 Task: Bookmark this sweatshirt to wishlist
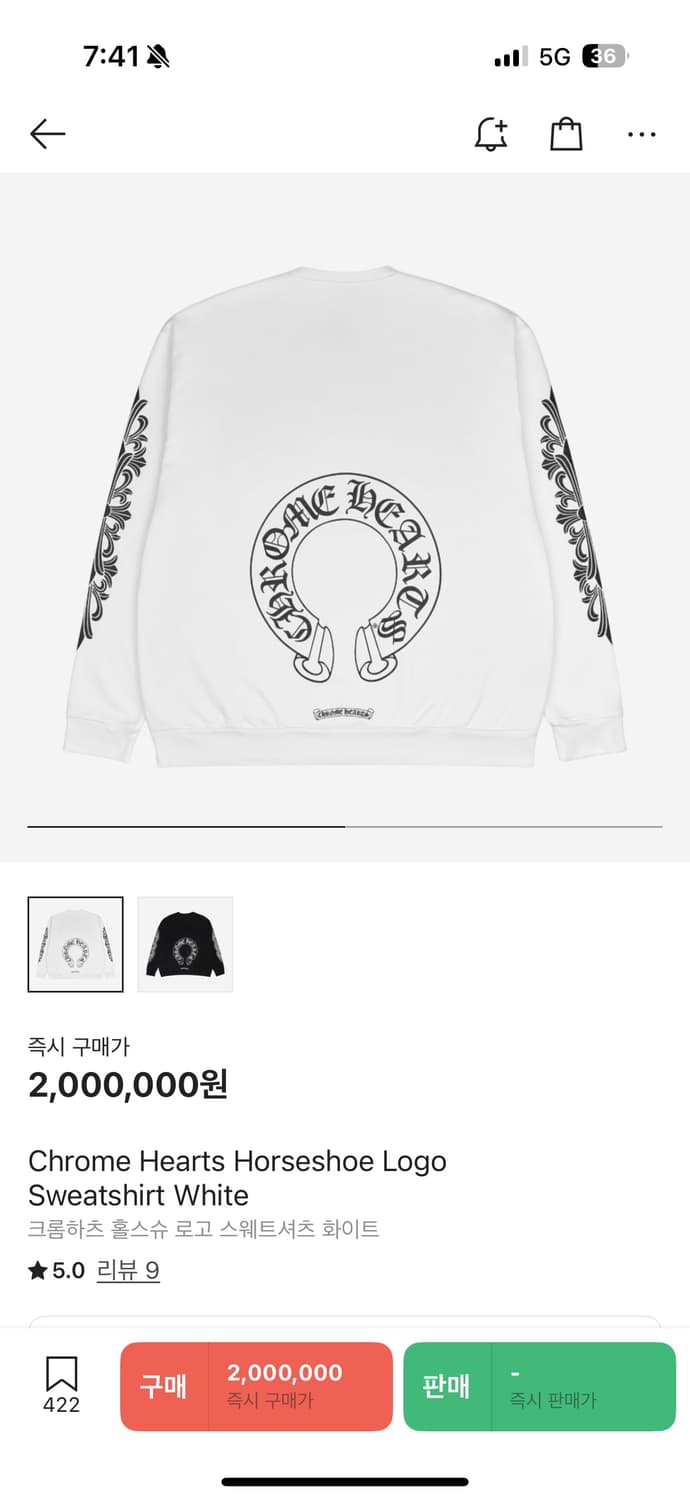(61, 1384)
